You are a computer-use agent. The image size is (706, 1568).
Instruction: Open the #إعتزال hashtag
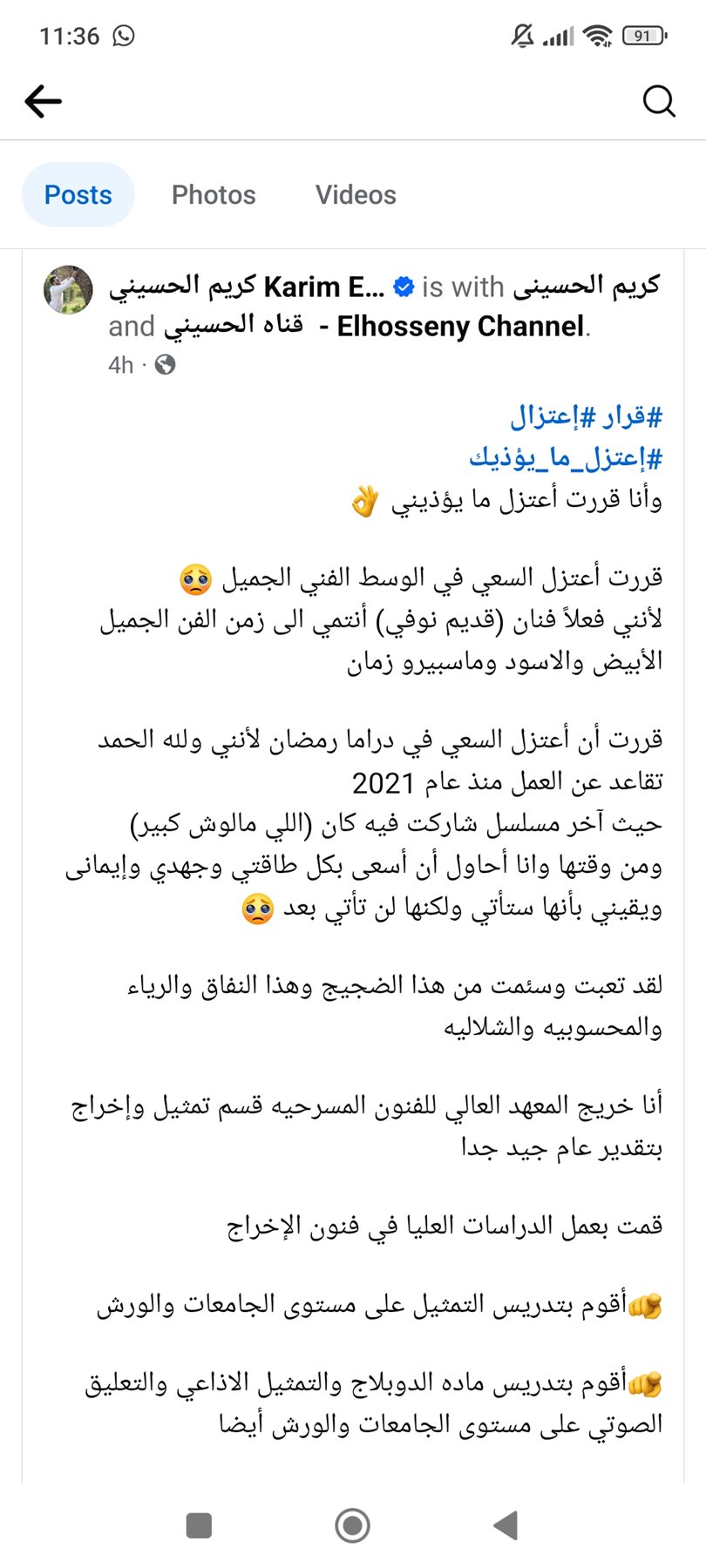click(x=545, y=416)
